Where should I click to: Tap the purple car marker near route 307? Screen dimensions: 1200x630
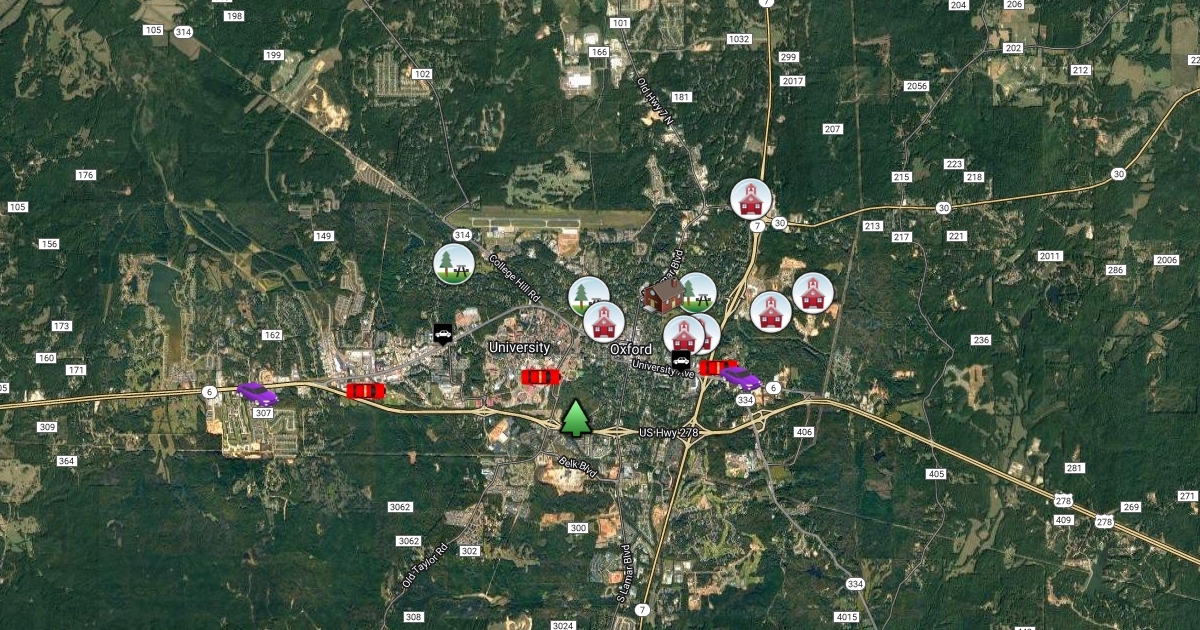(257, 392)
